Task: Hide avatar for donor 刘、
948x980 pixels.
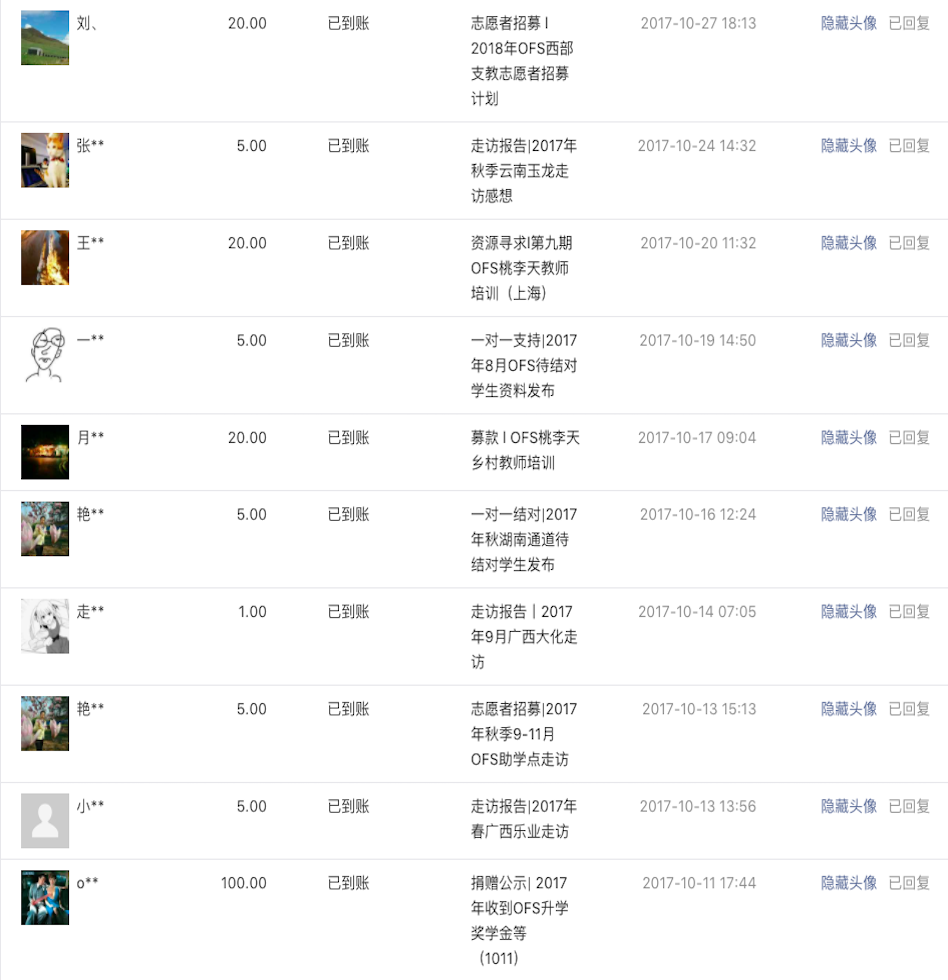Action: [x=848, y=23]
